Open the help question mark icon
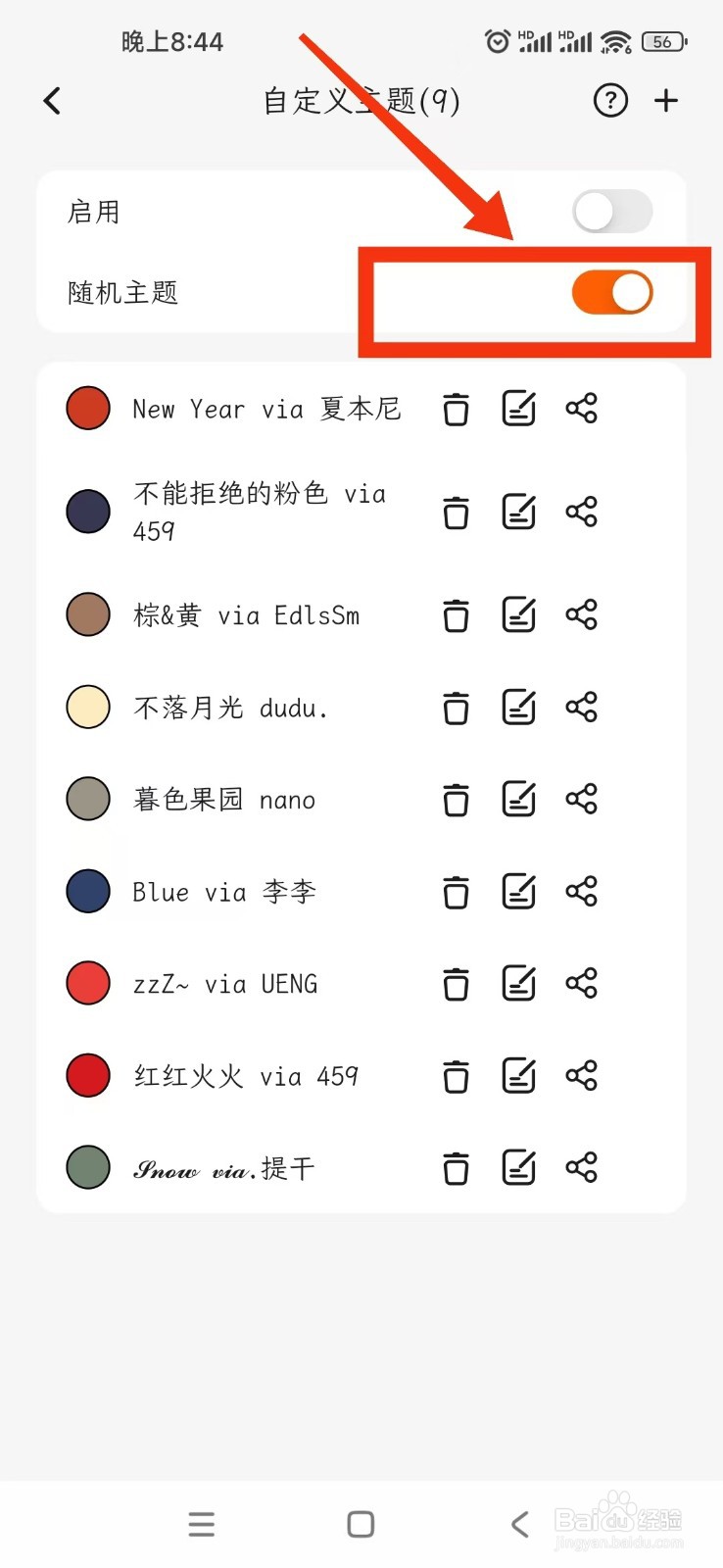723x1568 pixels. pos(610,100)
